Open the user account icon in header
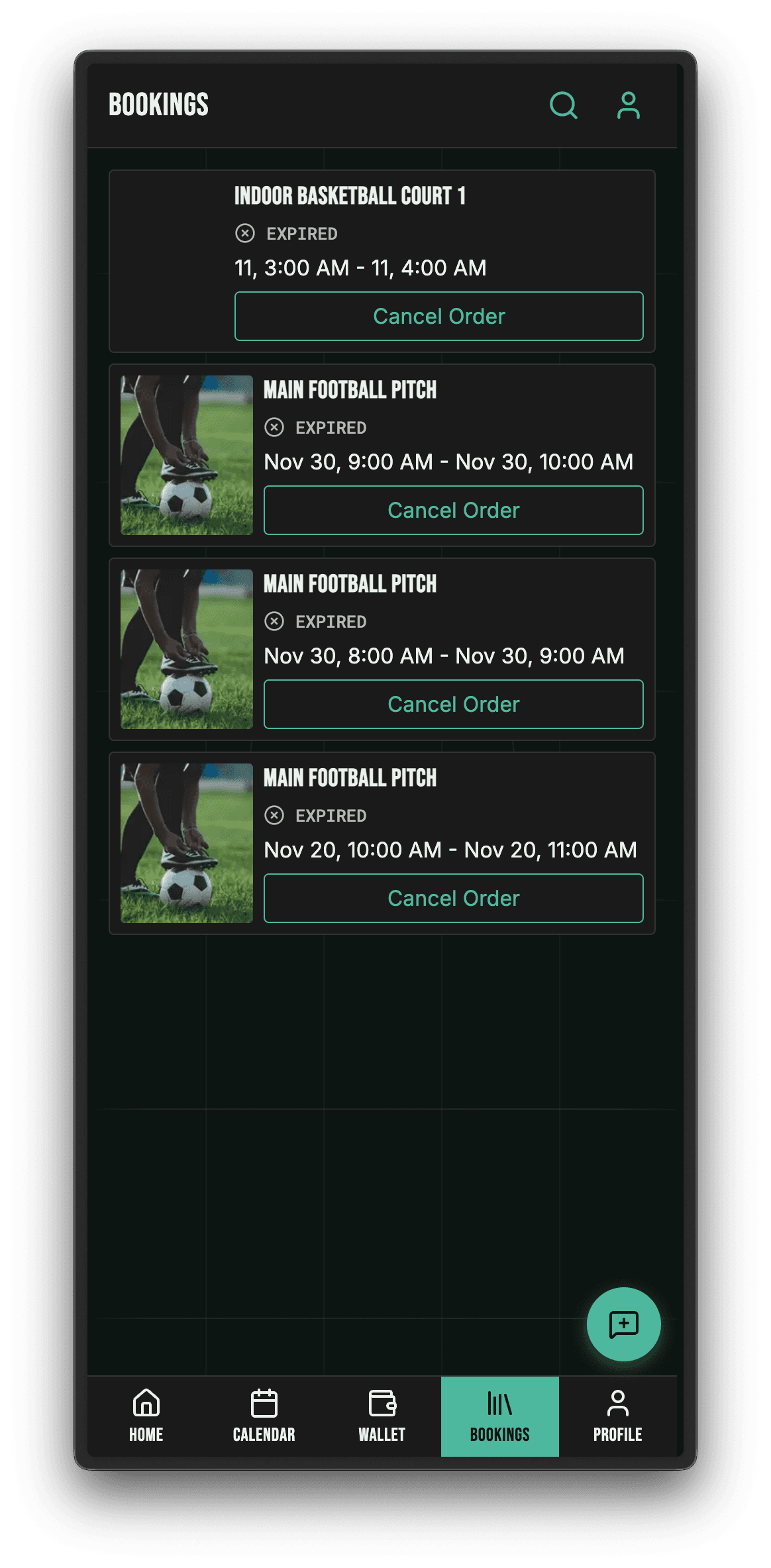 pyautogui.click(x=628, y=105)
